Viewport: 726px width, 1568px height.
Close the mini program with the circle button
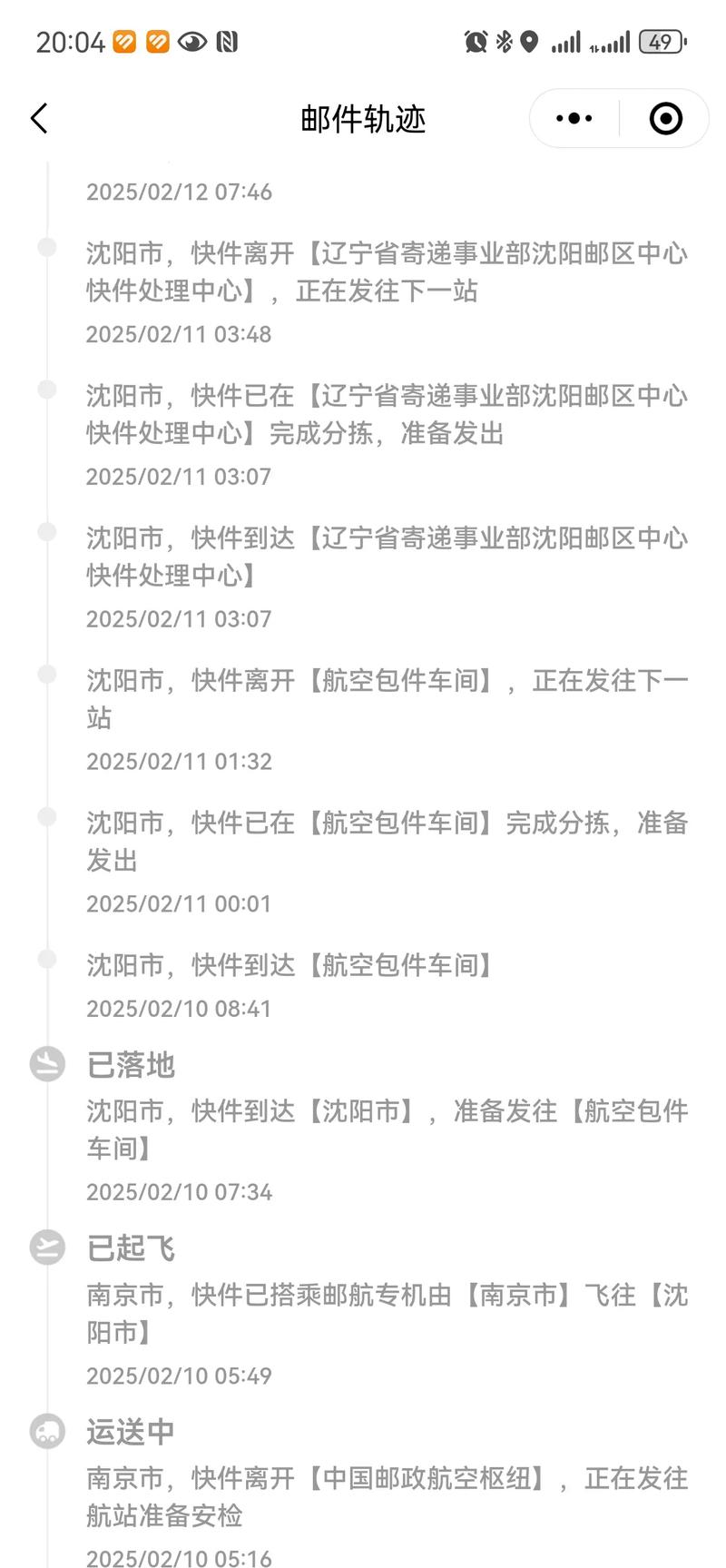pos(665,118)
